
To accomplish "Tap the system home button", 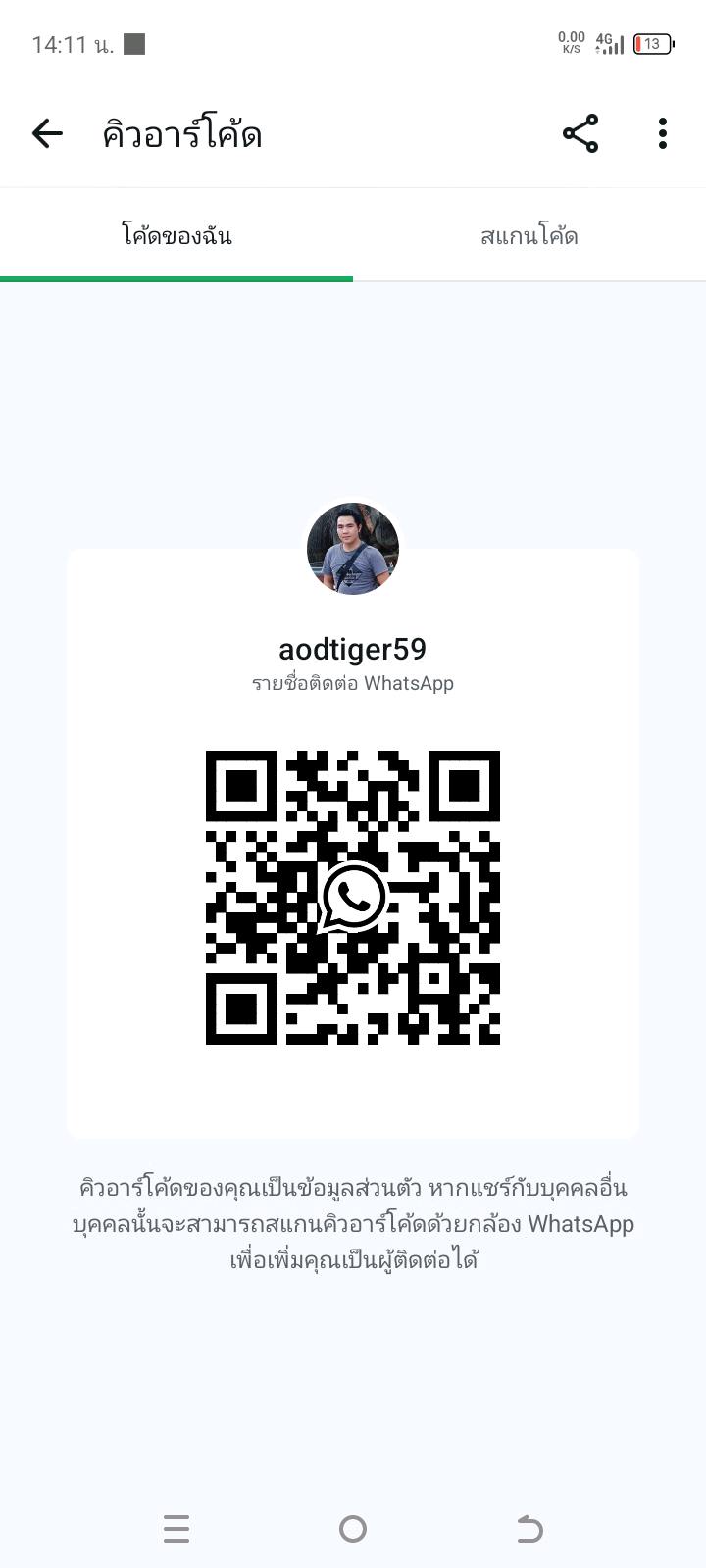I will point(353,1528).
